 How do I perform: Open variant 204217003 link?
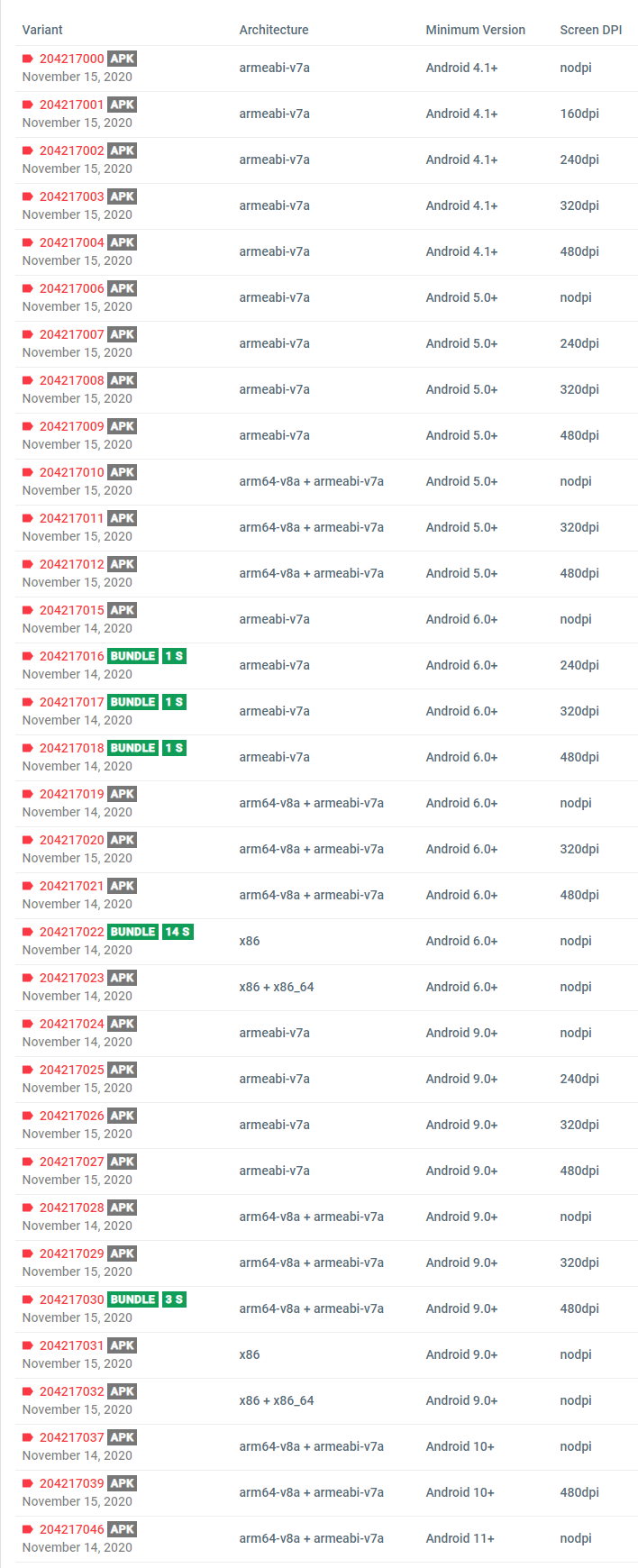71,196
